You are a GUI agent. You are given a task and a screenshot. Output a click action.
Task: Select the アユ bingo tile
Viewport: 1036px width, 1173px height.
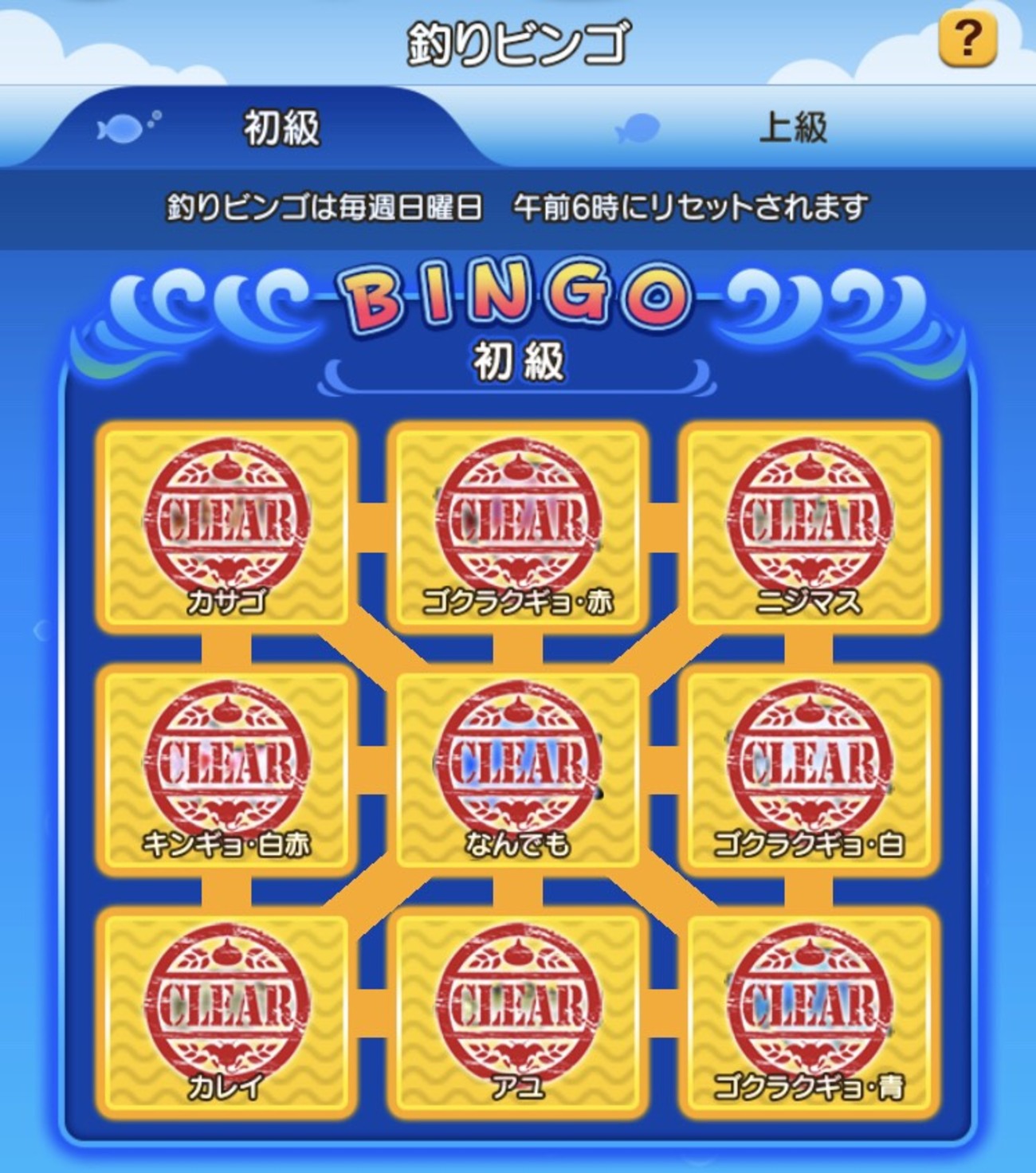click(x=518, y=1012)
